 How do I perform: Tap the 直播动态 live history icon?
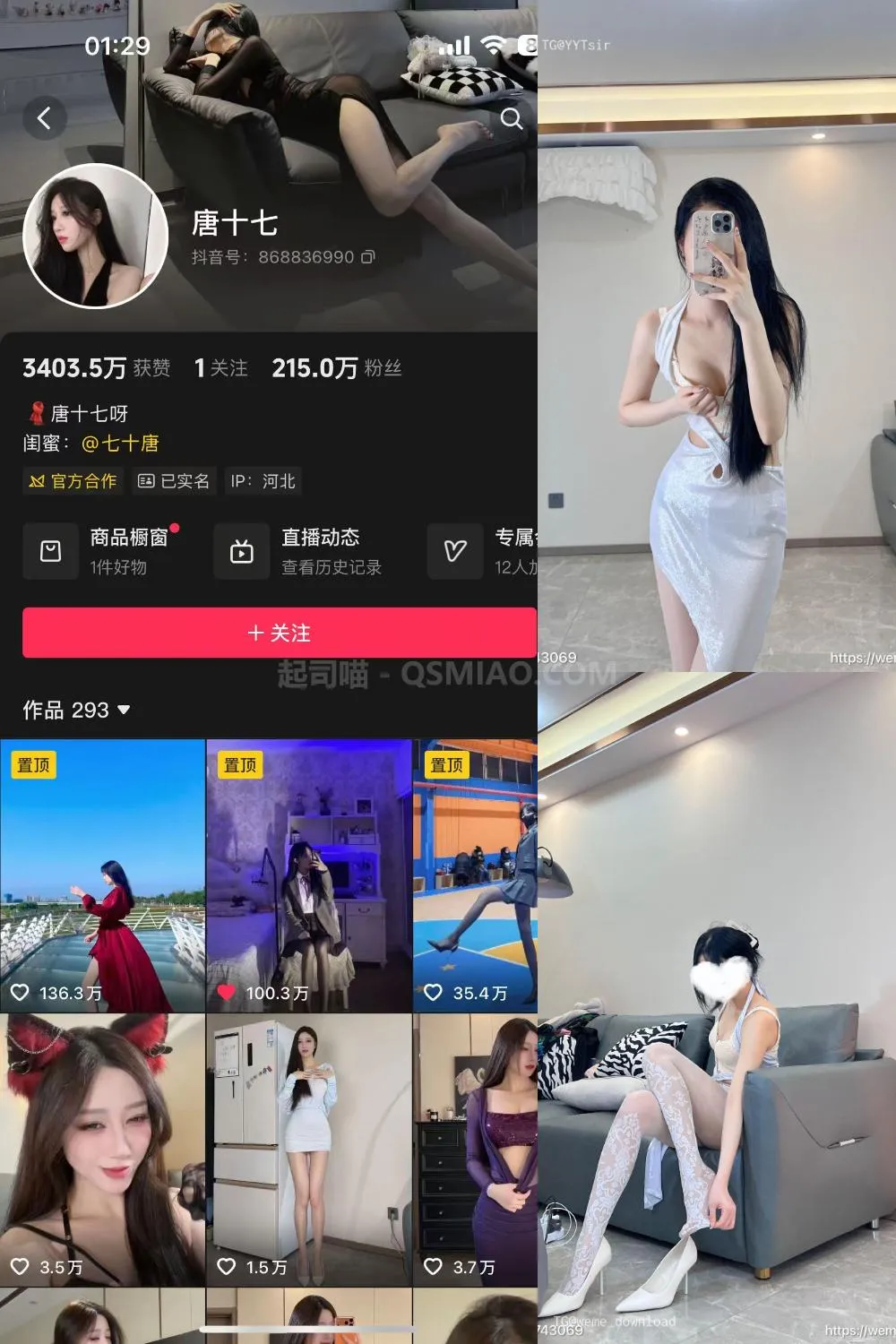(x=240, y=551)
